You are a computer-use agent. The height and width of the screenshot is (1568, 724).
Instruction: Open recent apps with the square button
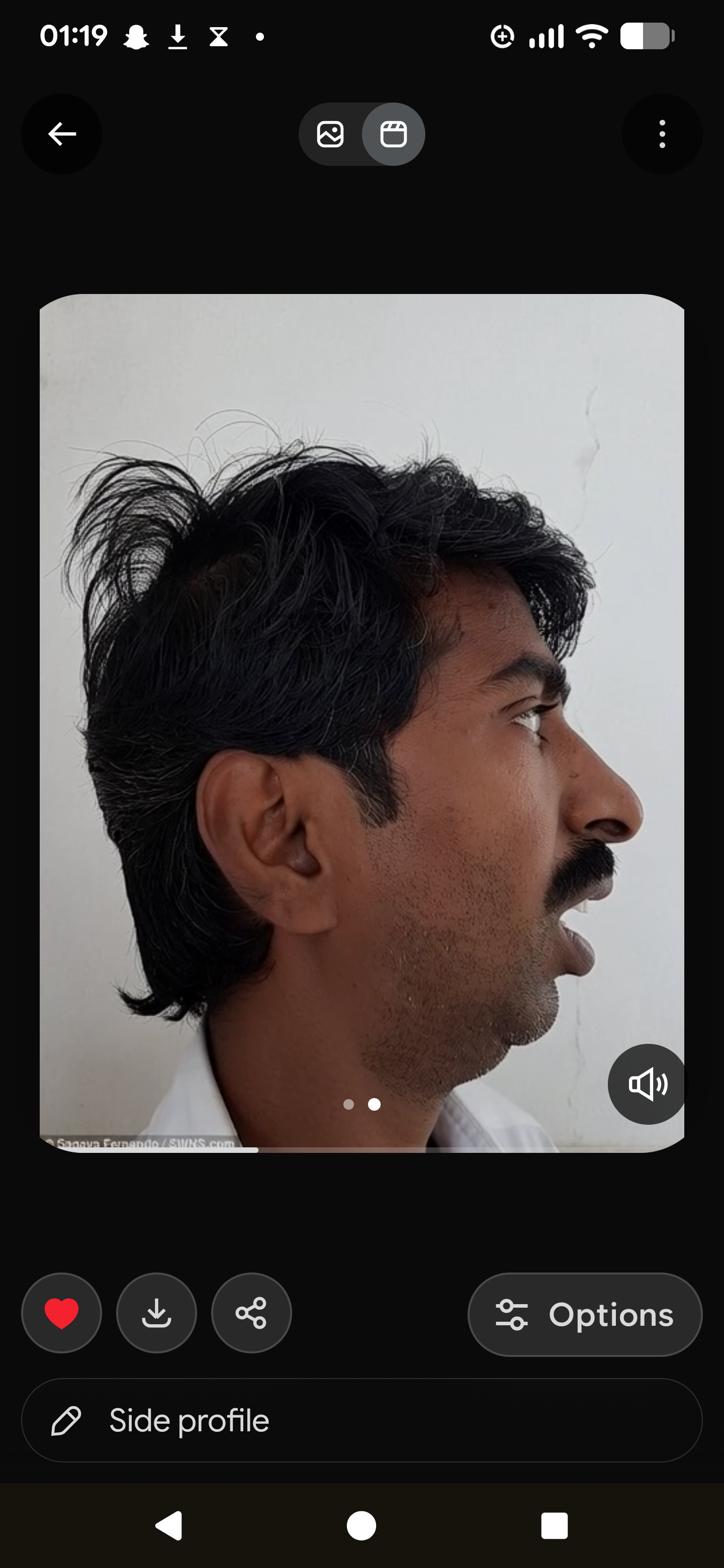click(553, 1526)
